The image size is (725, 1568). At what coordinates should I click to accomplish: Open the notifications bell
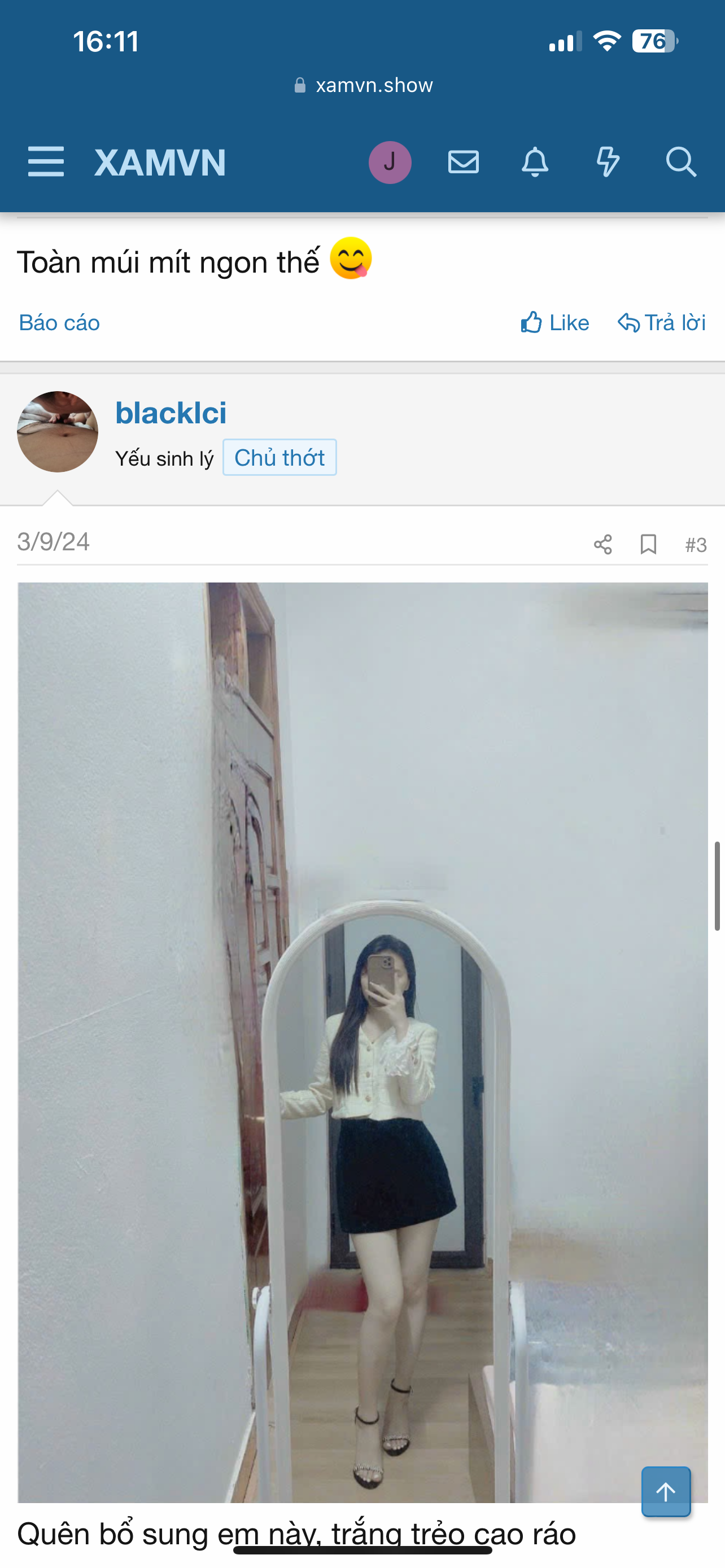535,163
